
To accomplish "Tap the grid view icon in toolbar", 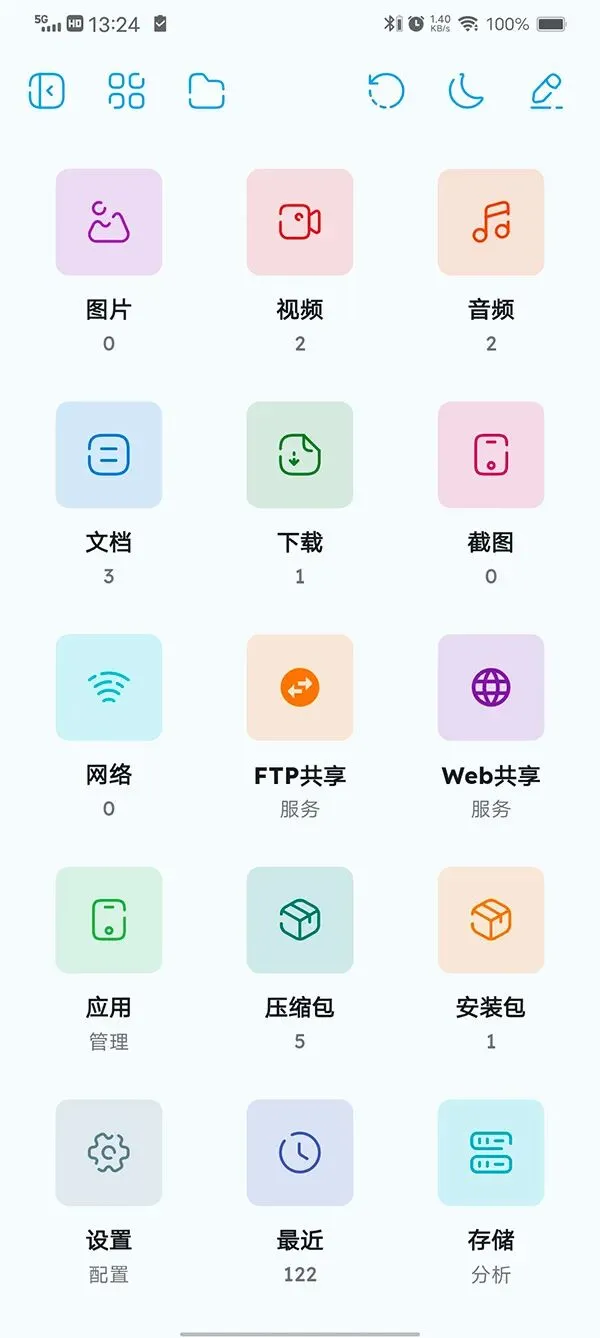I will [127, 91].
